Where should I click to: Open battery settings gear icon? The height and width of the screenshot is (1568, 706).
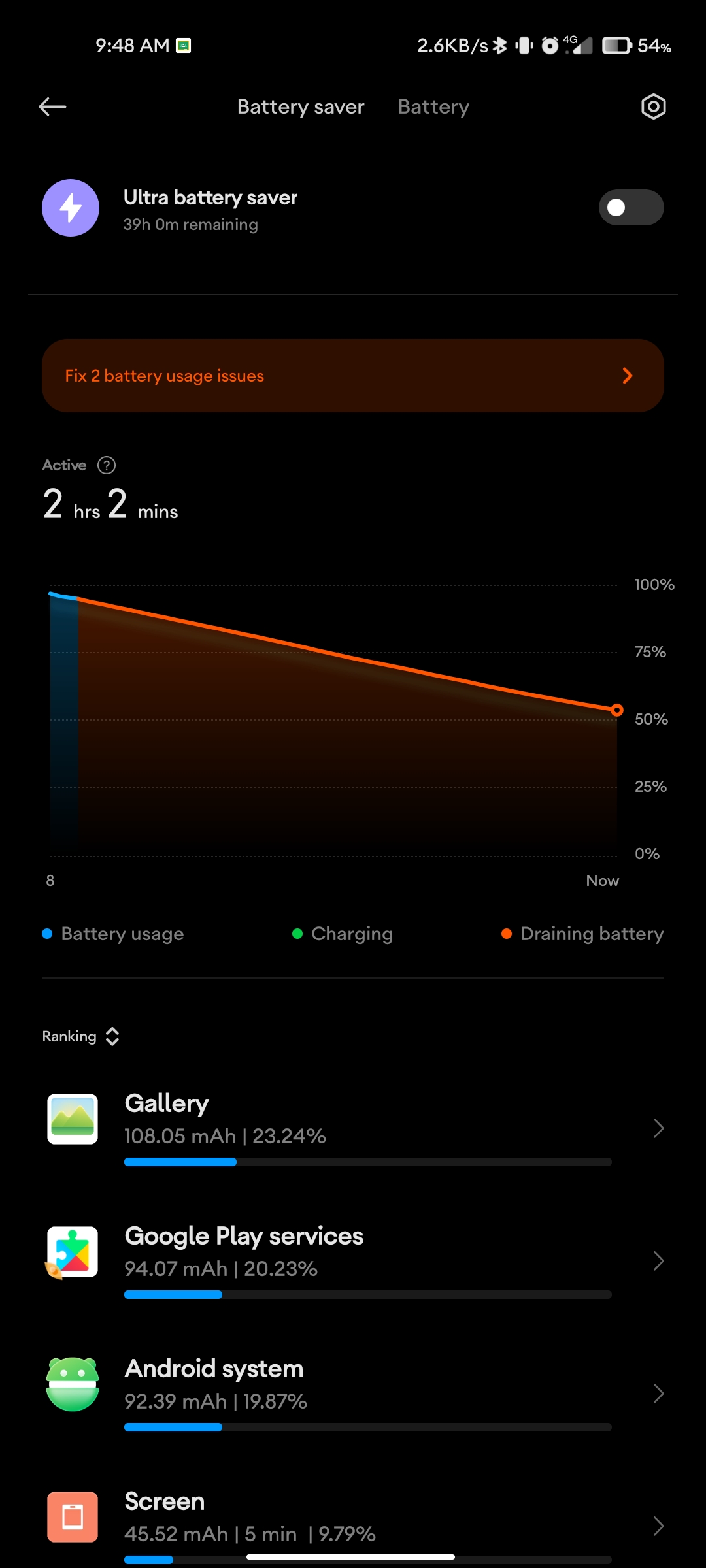point(653,106)
